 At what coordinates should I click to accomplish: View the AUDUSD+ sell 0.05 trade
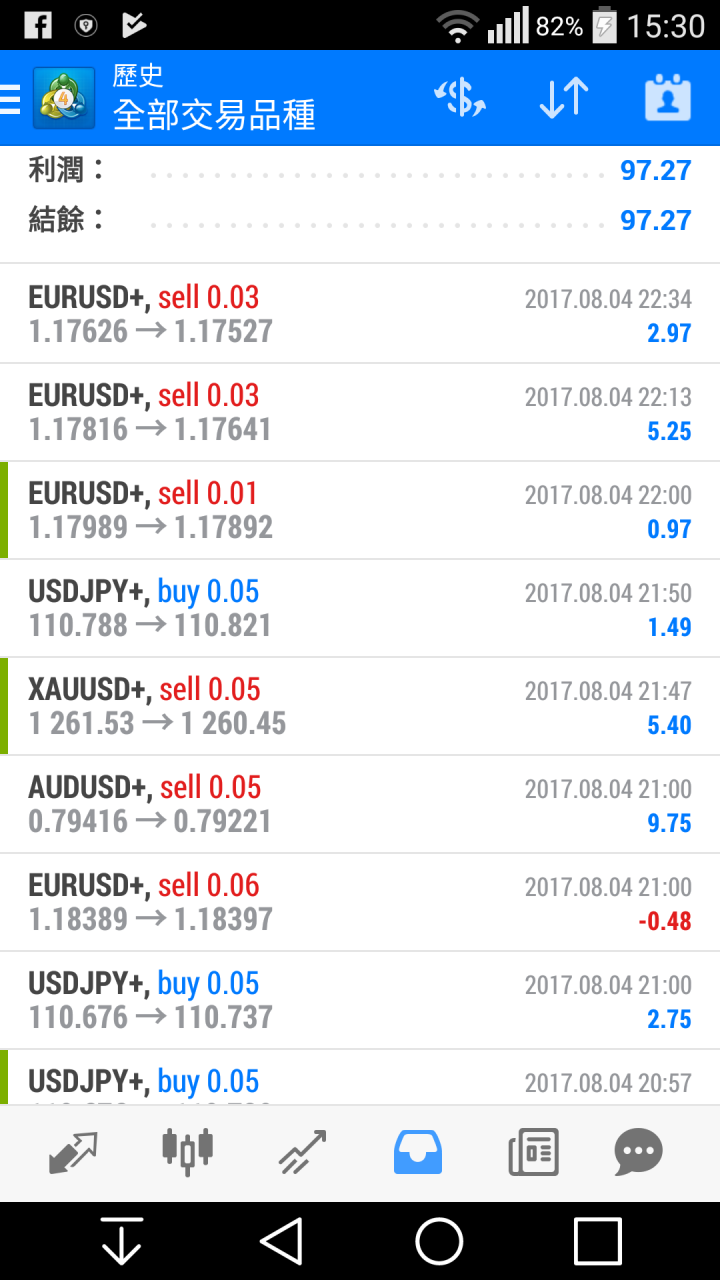click(360, 804)
